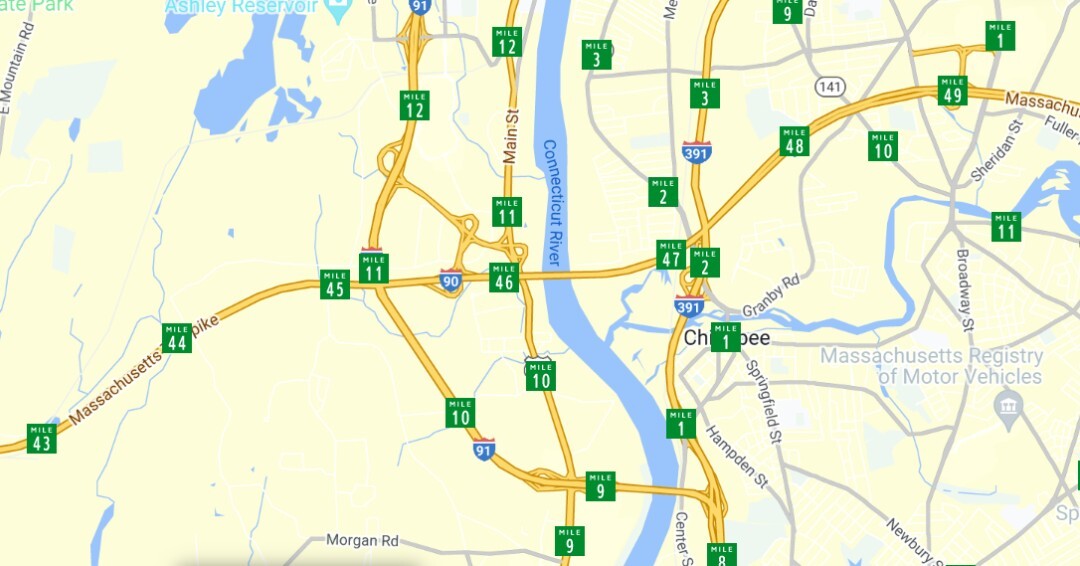Tap the Mile 43 marker on the turnpike
The height and width of the screenshot is (566, 1080).
42,438
